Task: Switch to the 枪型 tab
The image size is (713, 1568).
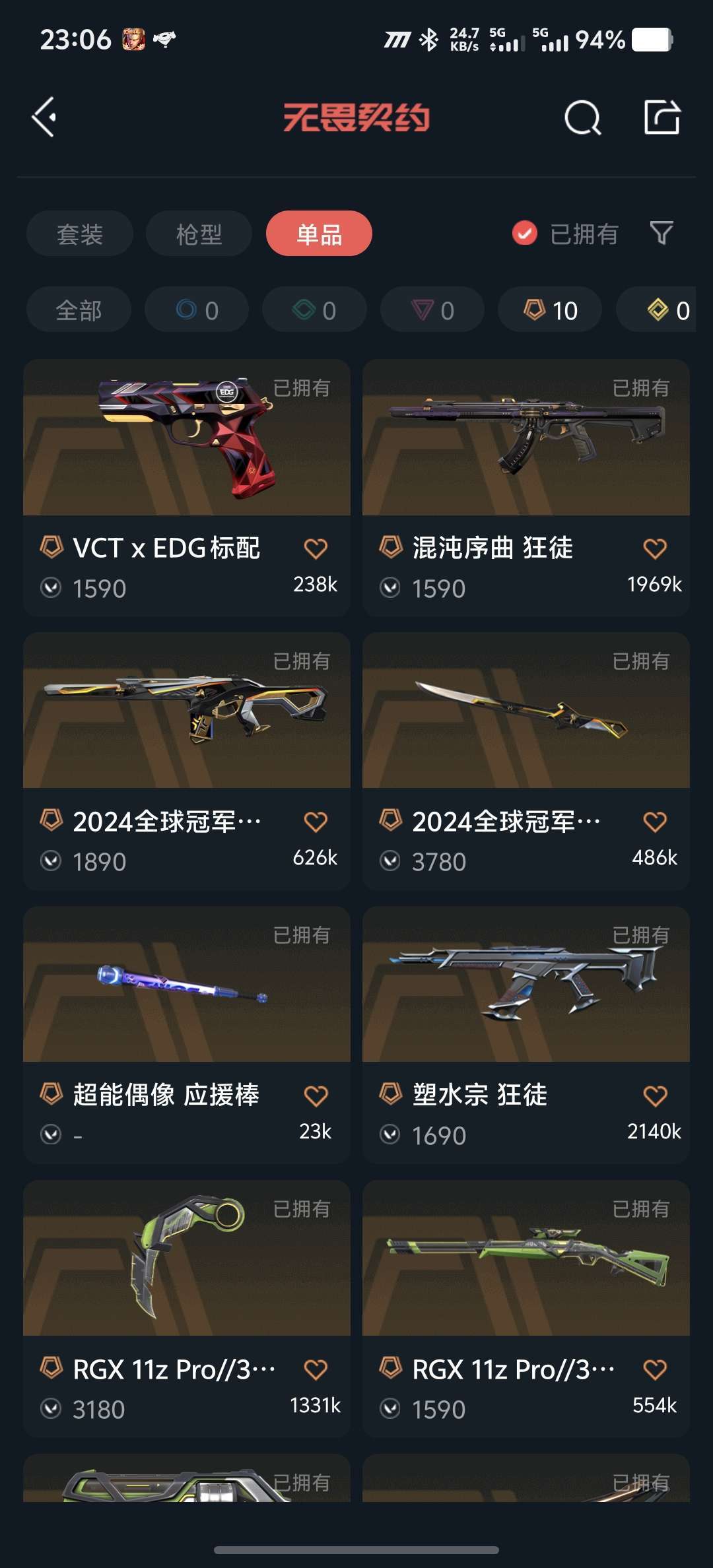Action: click(199, 234)
